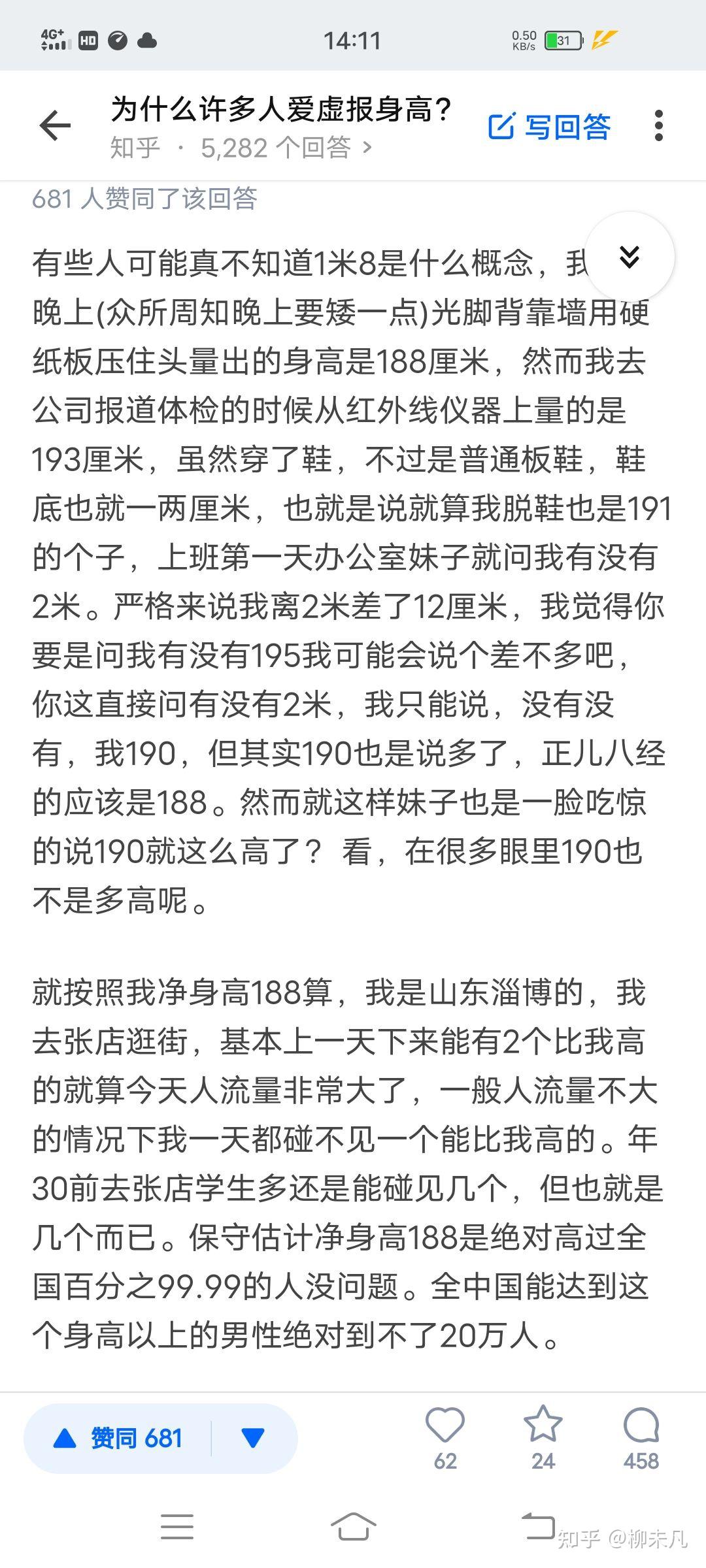Tap 写回答 to write an answer

550,126
